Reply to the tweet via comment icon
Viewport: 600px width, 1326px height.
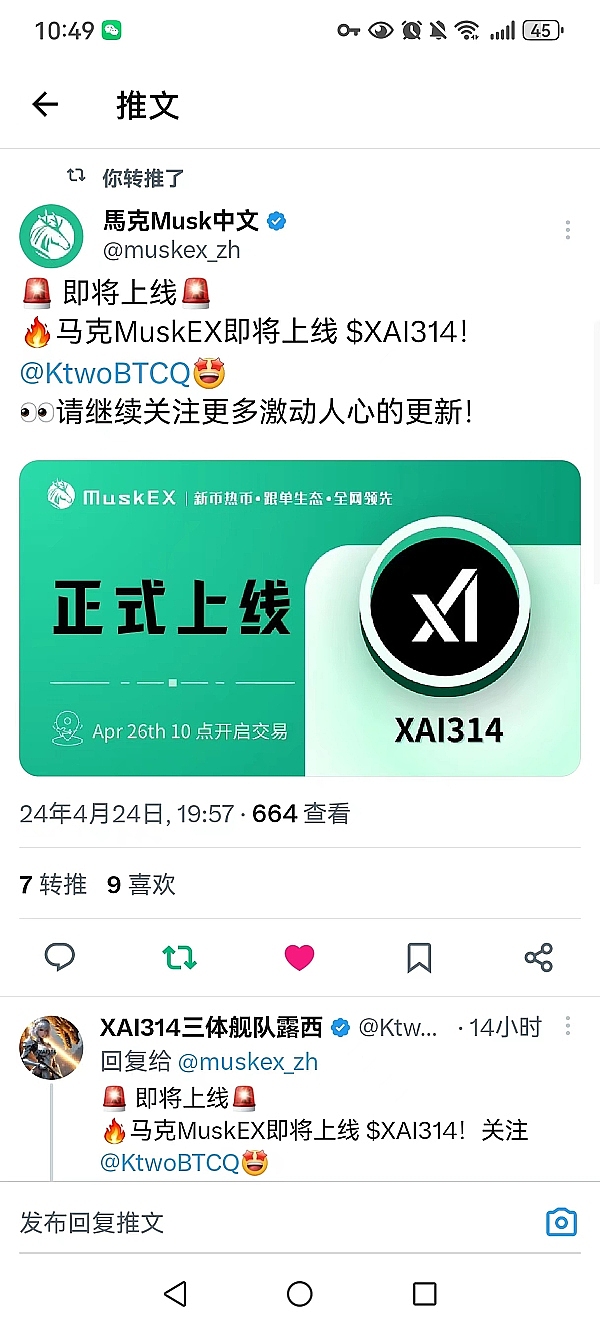pos(60,958)
